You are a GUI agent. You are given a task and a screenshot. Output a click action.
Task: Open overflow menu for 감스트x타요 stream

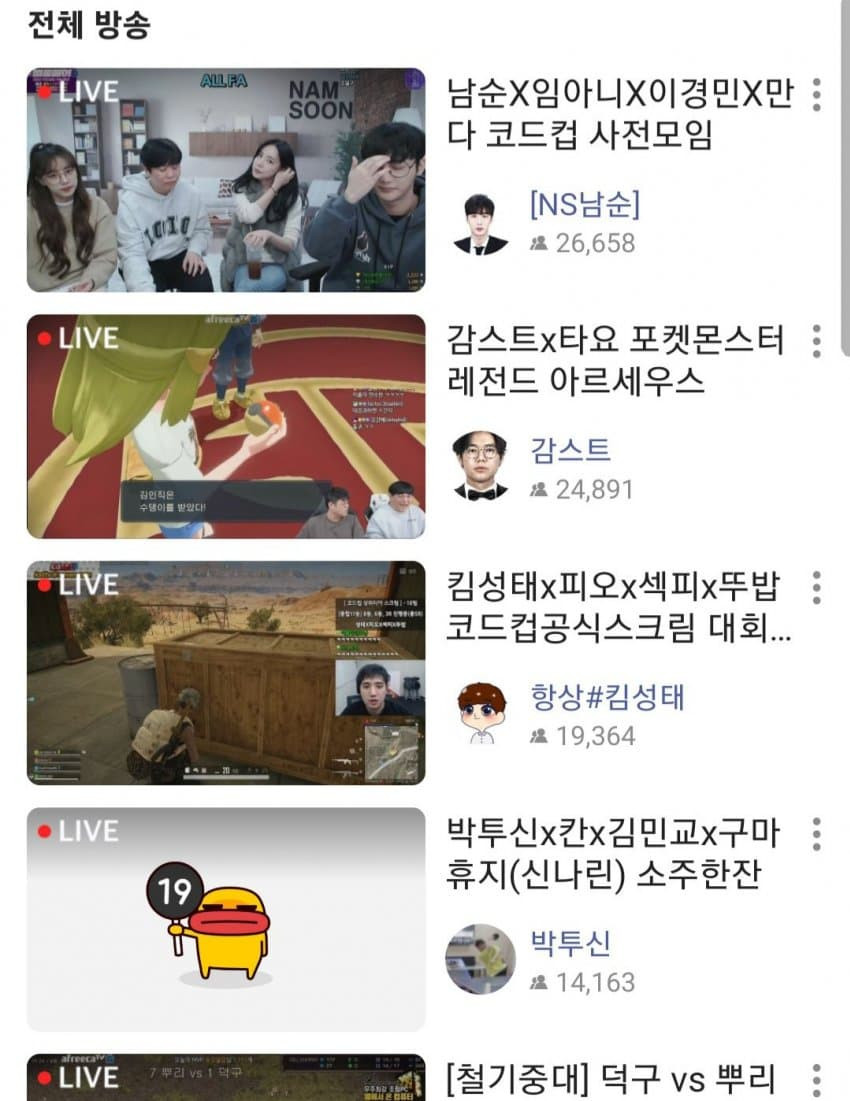tap(817, 341)
